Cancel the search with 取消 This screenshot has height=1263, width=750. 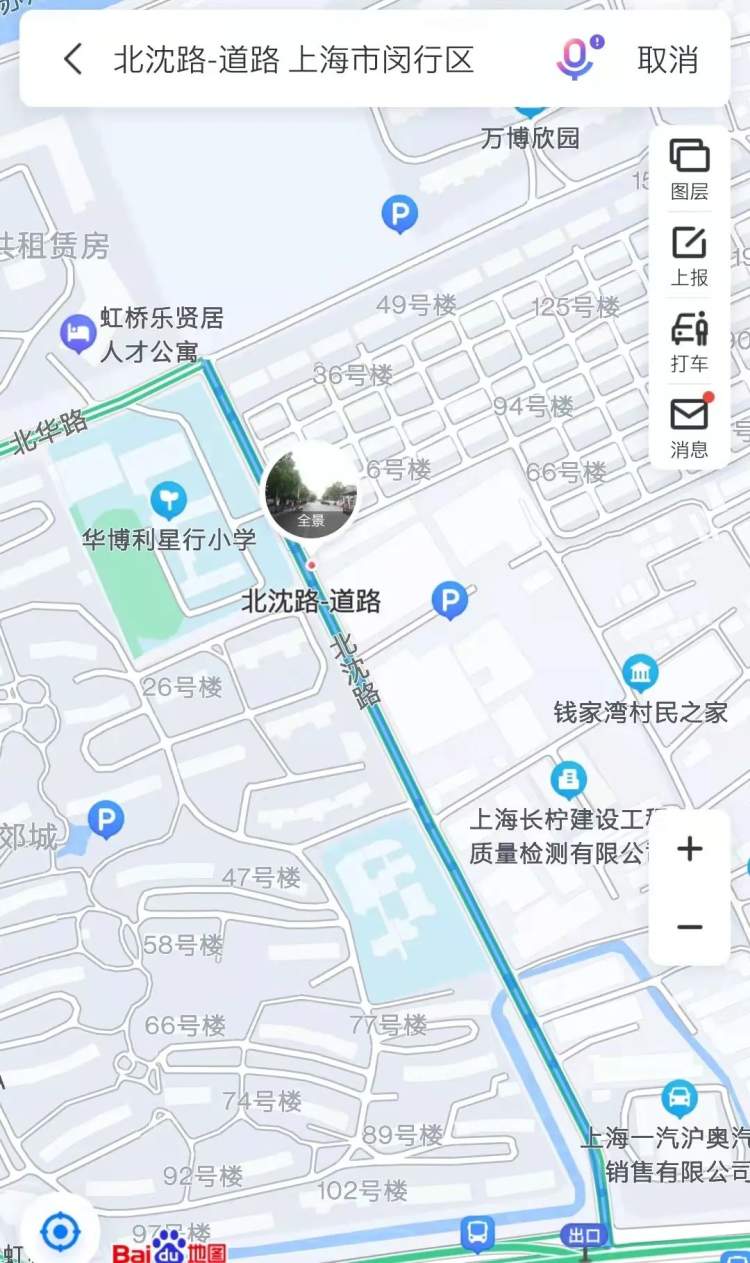coord(667,60)
